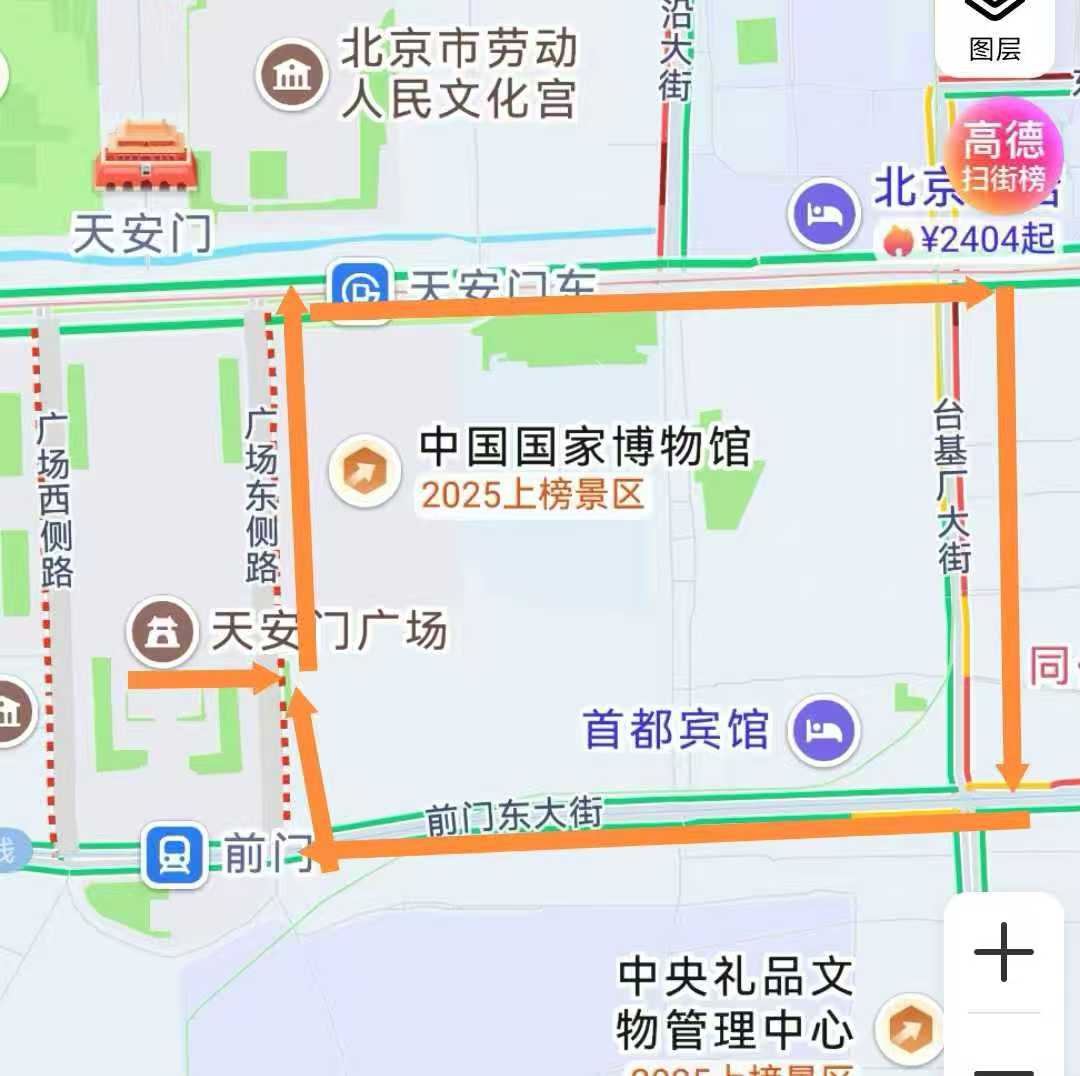This screenshot has width=1080, height=1076.
Task: Zoom in with the plus button
Action: click(x=1003, y=951)
